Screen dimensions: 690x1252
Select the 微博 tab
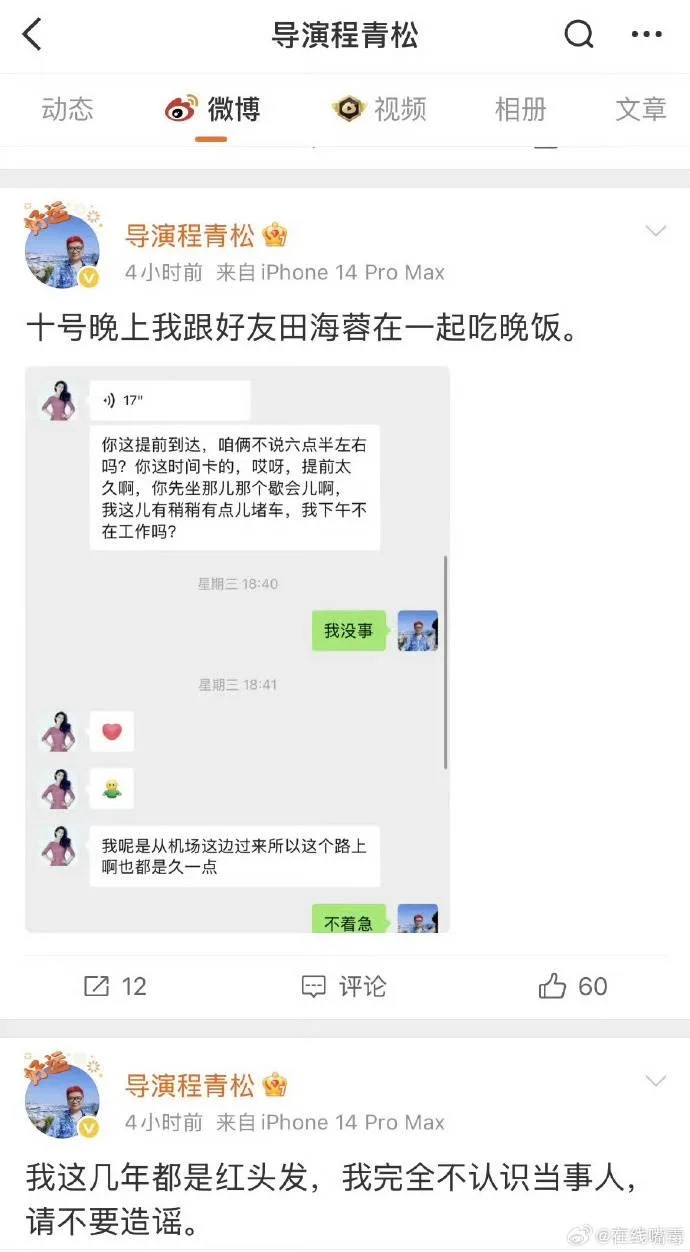coord(213,109)
